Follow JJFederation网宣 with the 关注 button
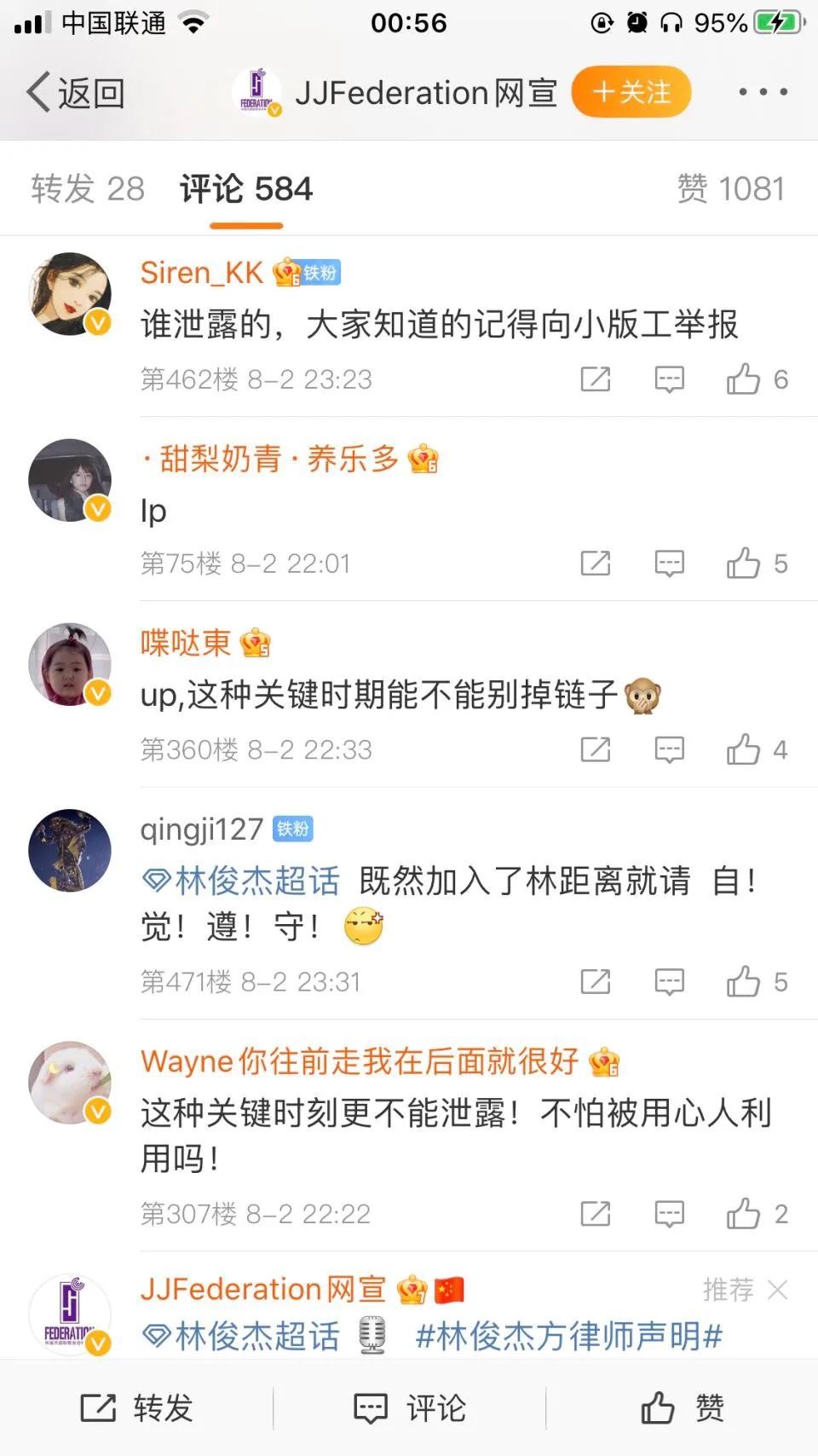The height and width of the screenshot is (1456, 818). (631, 92)
